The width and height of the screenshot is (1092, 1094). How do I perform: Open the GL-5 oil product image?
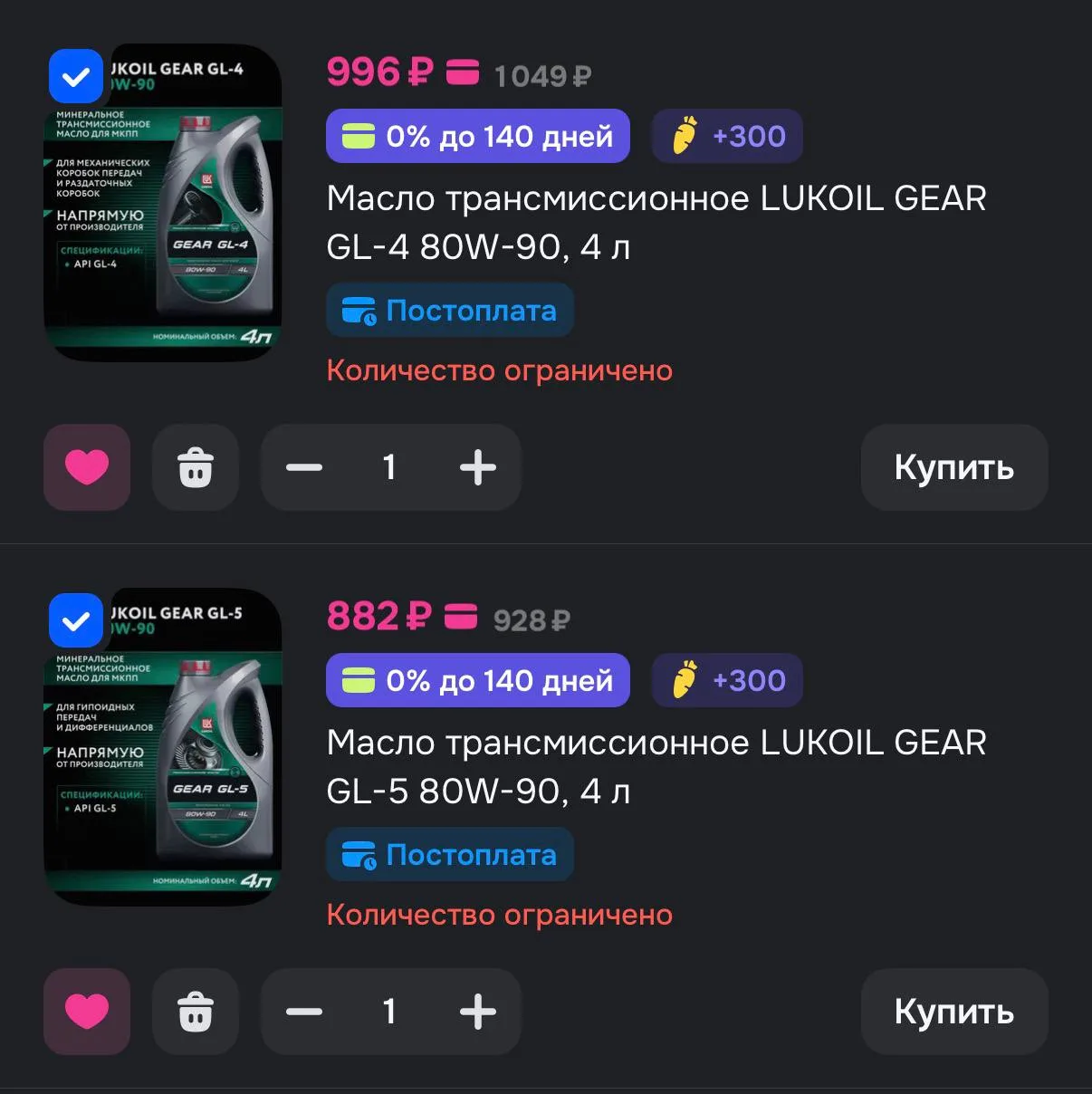pyautogui.click(x=163, y=747)
